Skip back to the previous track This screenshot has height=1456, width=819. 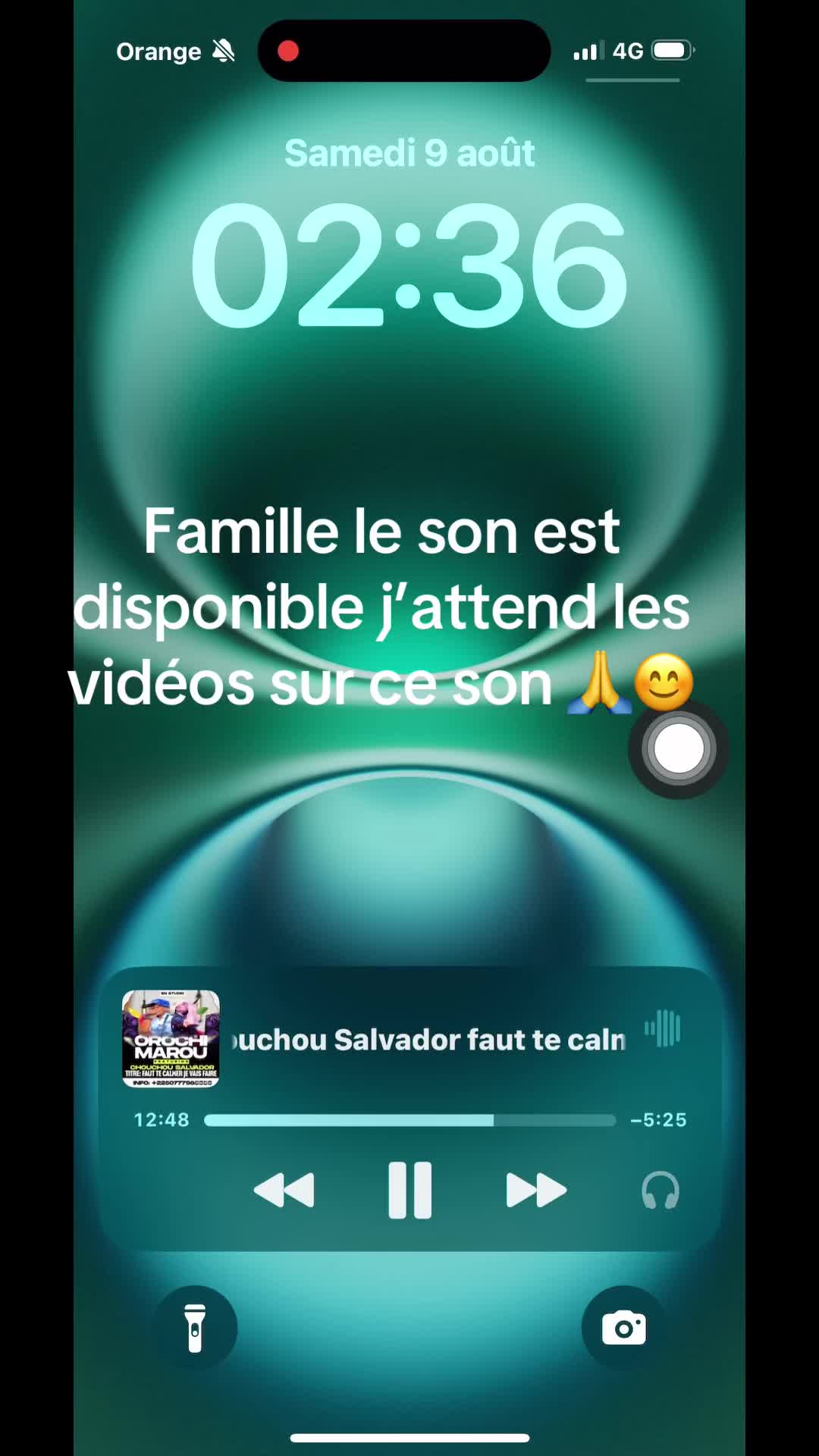(284, 1190)
